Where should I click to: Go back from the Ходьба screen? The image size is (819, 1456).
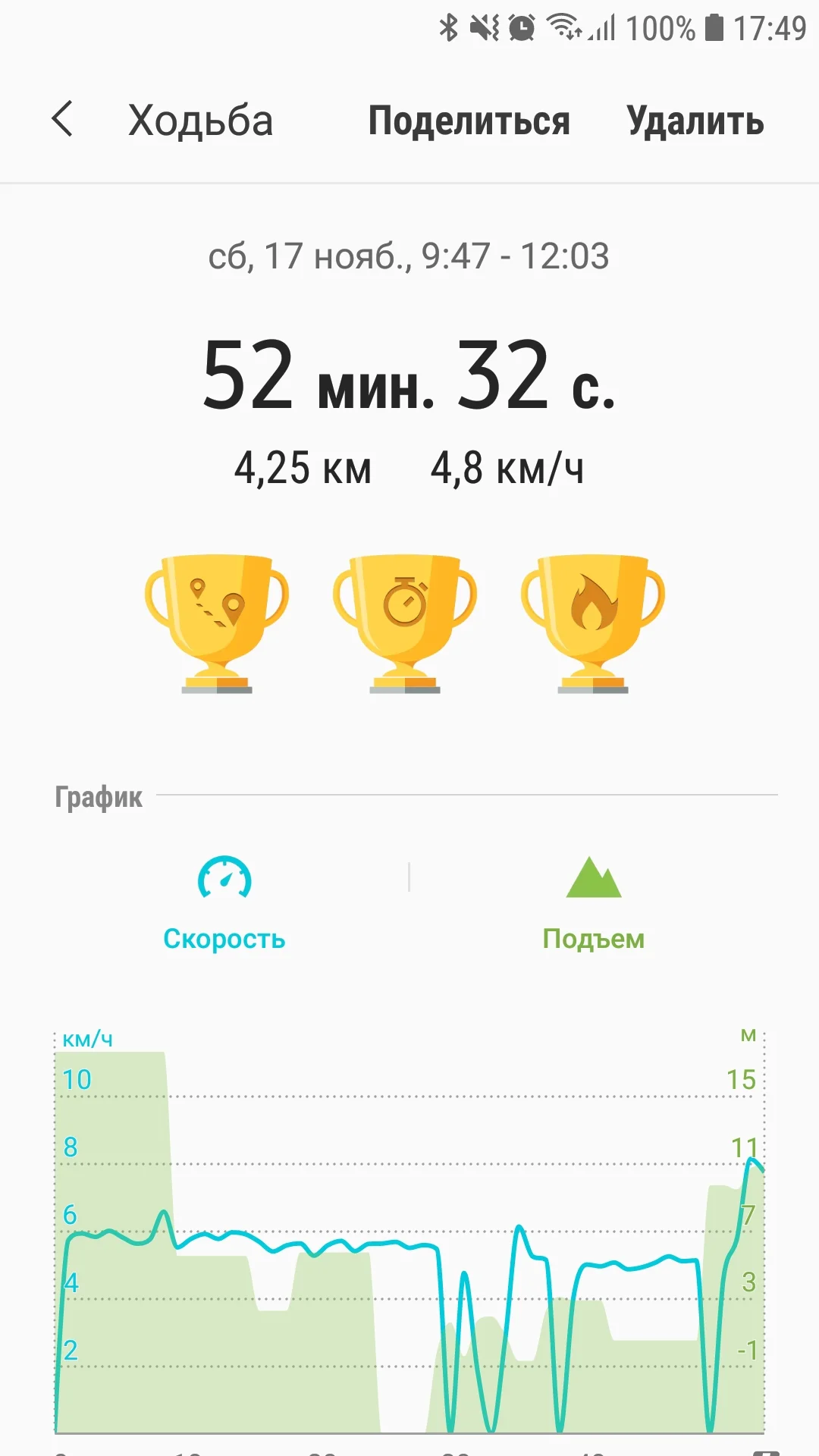click(63, 120)
